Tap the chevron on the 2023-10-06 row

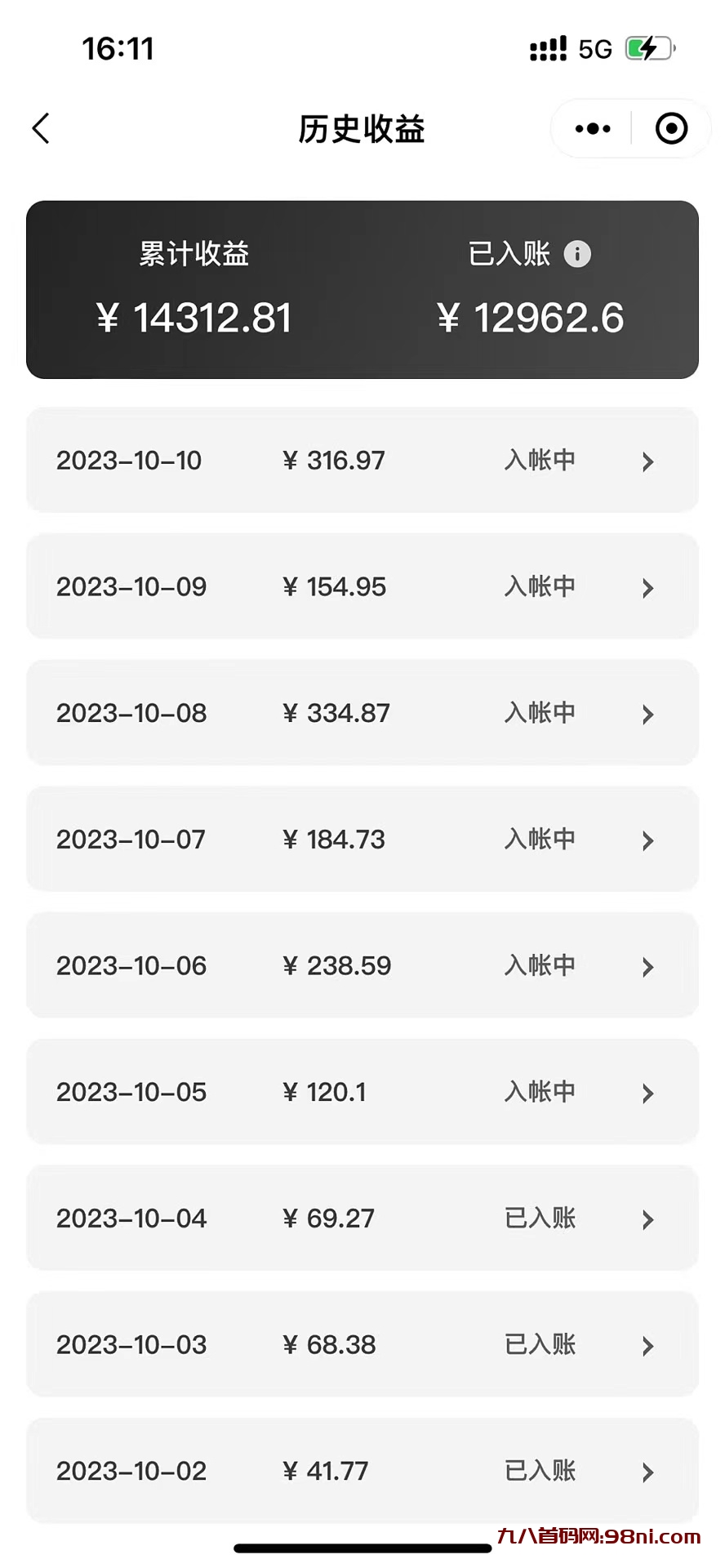point(647,966)
